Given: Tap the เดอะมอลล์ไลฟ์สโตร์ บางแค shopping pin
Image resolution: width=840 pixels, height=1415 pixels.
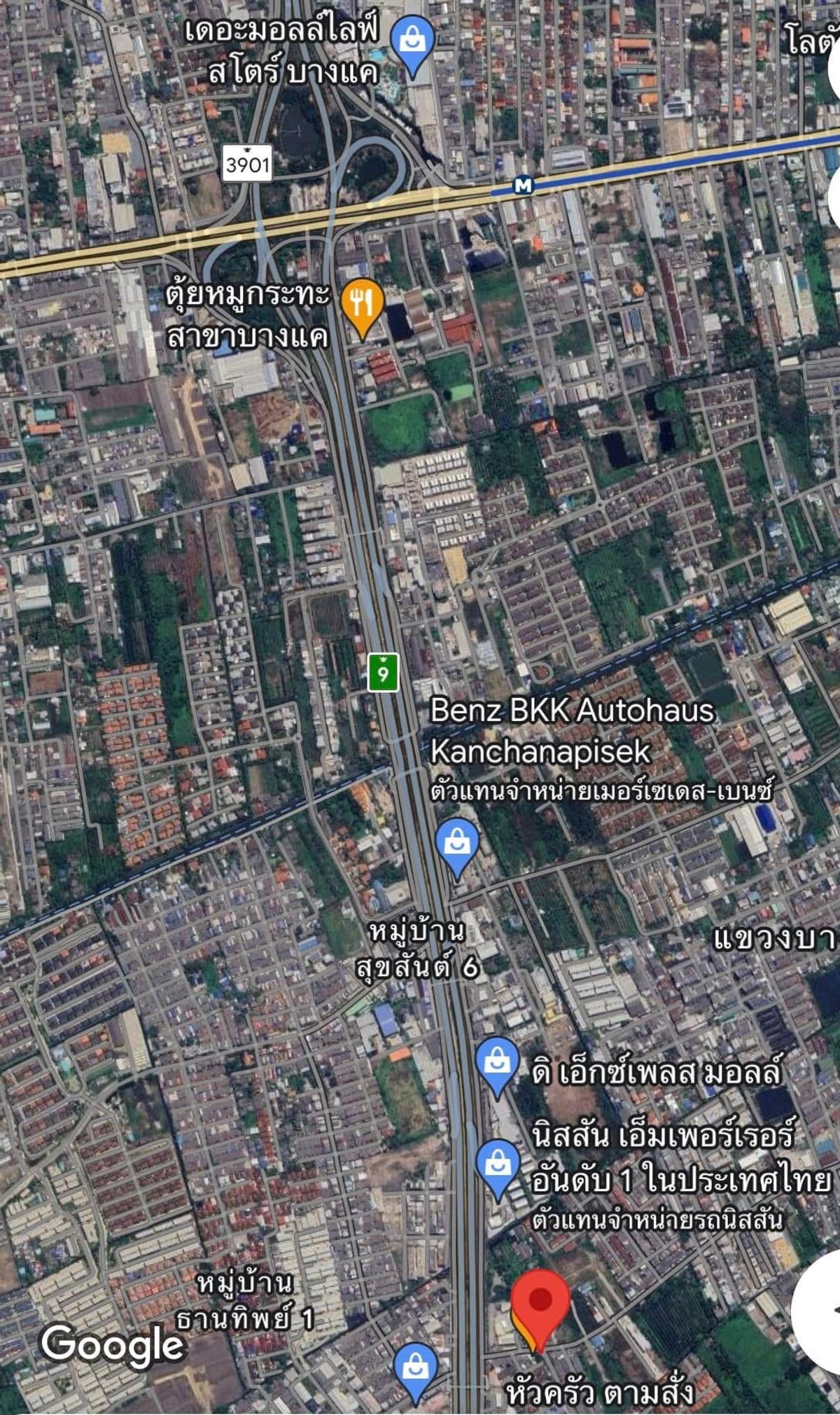Looking at the screenshot, I should point(412,46).
